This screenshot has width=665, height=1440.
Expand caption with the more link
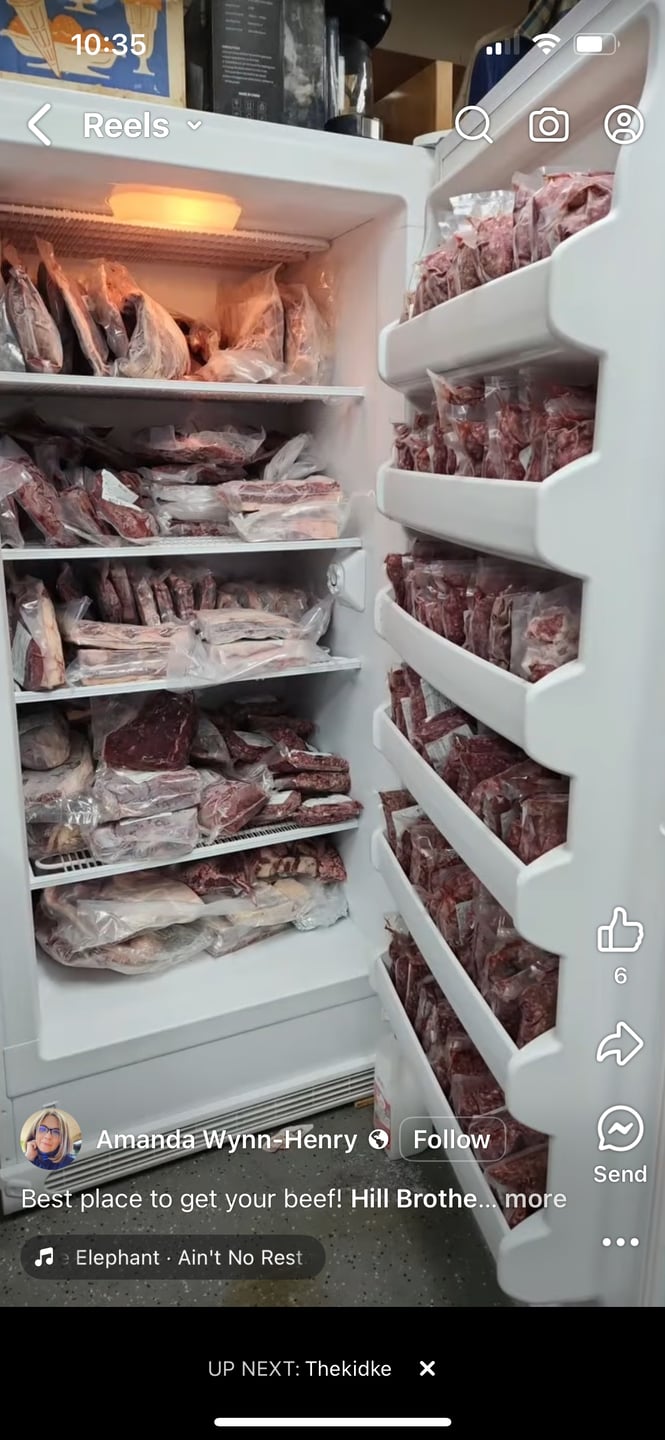535,1198
